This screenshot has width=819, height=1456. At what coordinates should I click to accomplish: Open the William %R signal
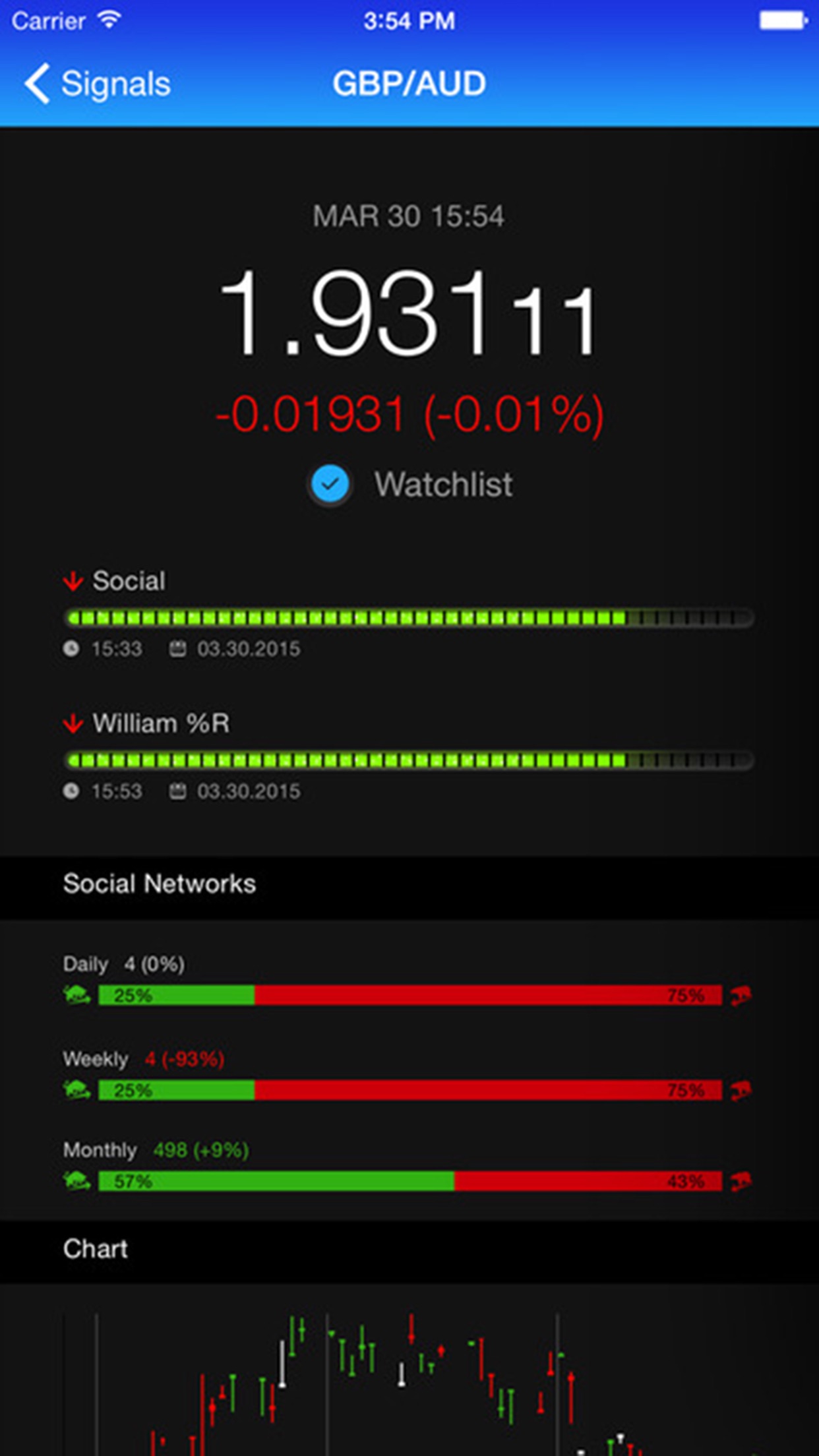click(409, 757)
